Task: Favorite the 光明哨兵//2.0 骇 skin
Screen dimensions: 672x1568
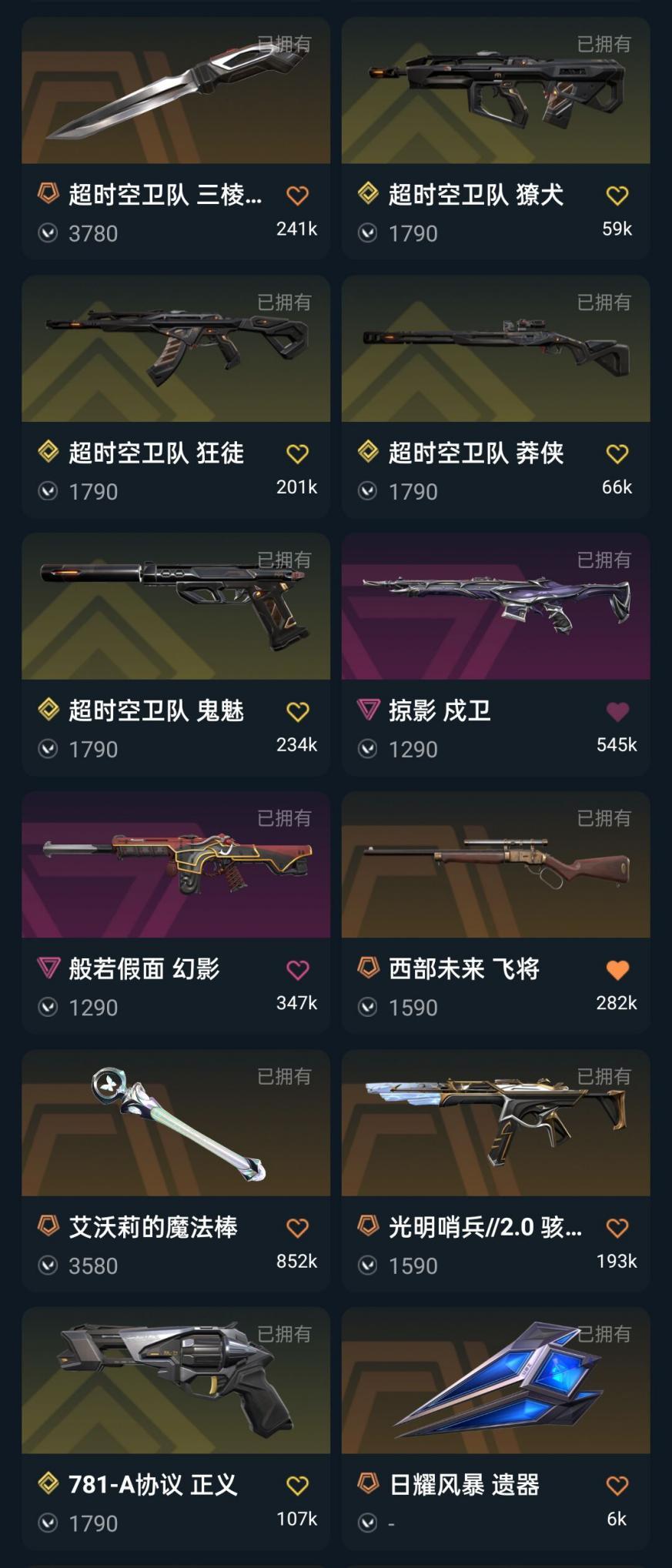Action: (x=617, y=1227)
